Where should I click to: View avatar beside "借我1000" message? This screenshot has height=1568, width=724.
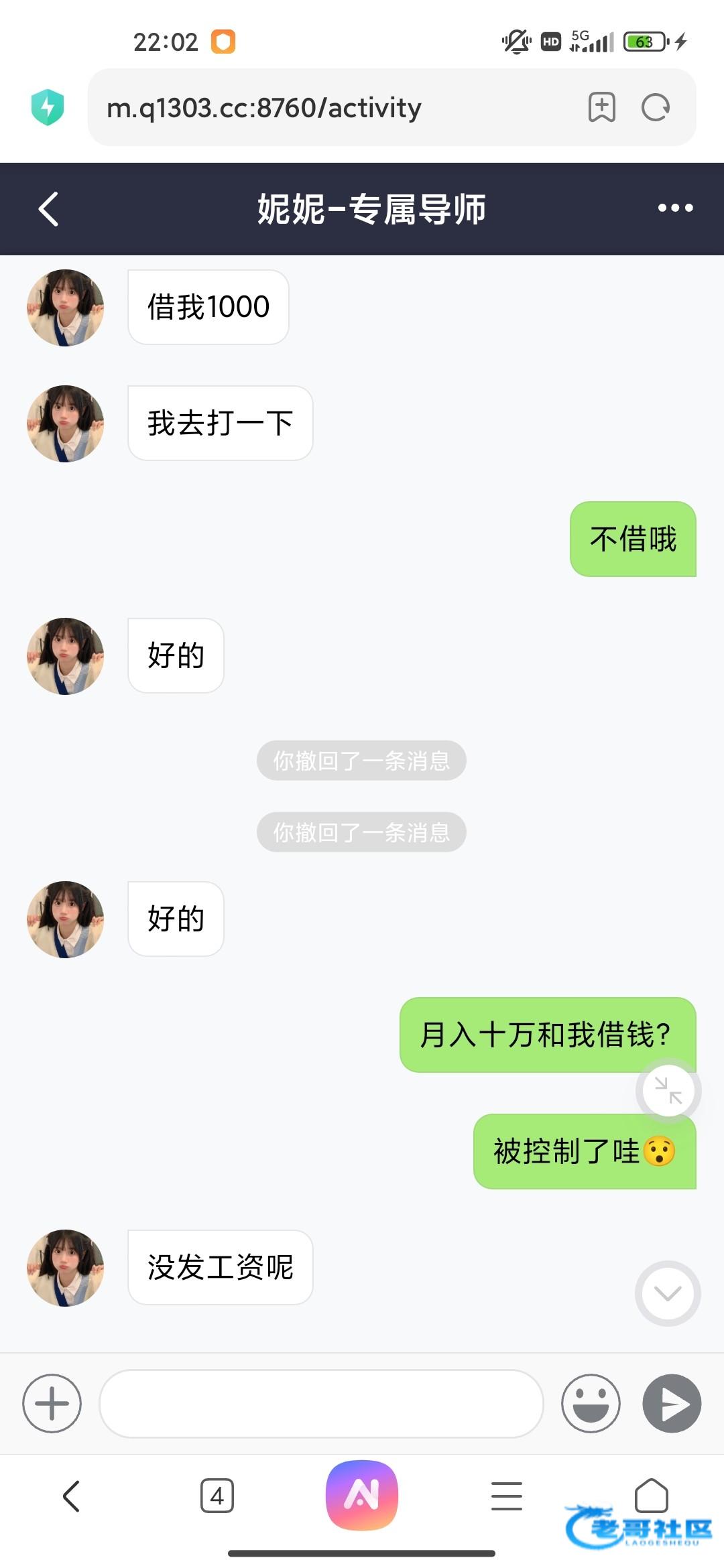65,308
